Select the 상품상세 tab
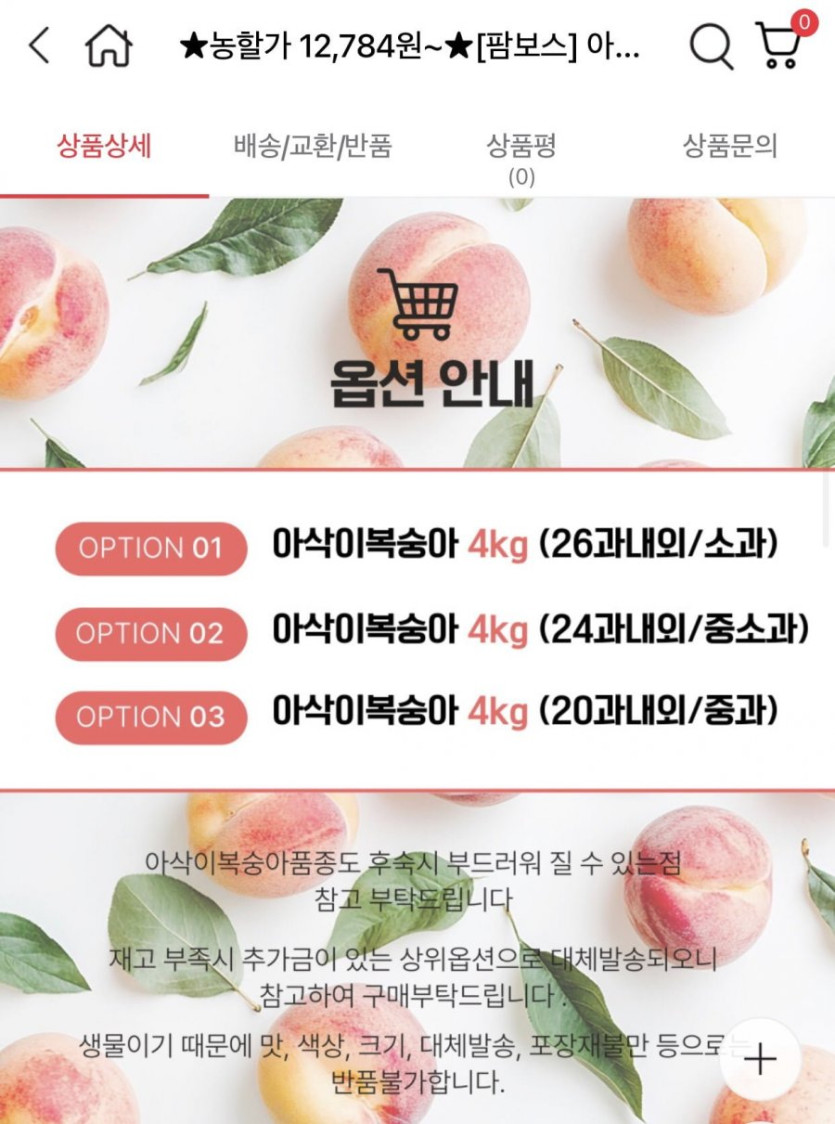The width and height of the screenshot is (835, 1124). [104, 147]
